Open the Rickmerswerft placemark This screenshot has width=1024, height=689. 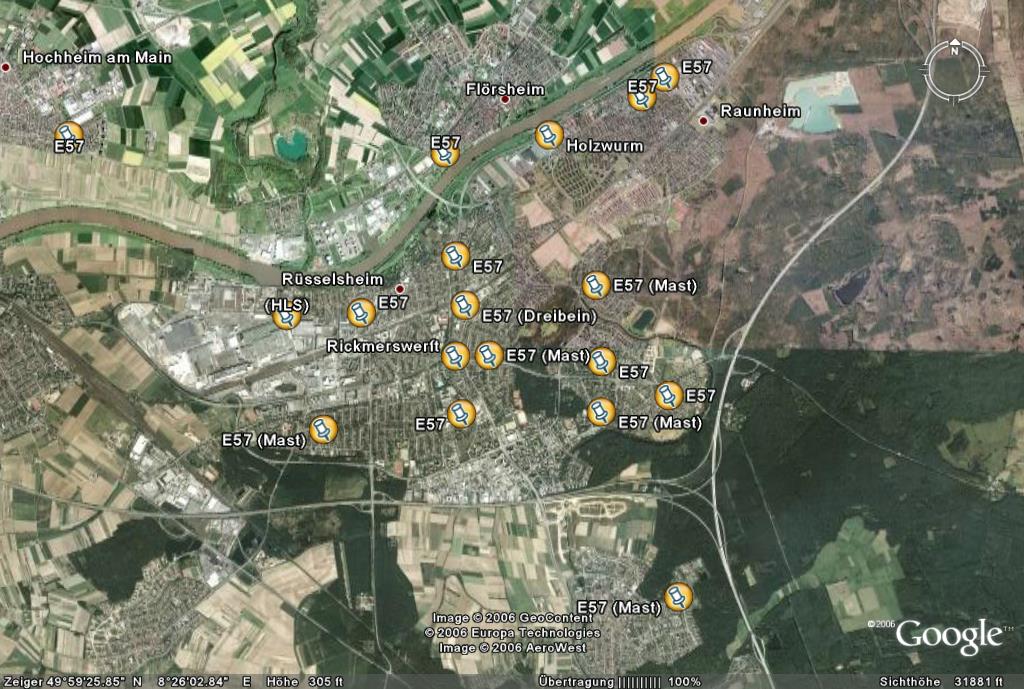455,356
